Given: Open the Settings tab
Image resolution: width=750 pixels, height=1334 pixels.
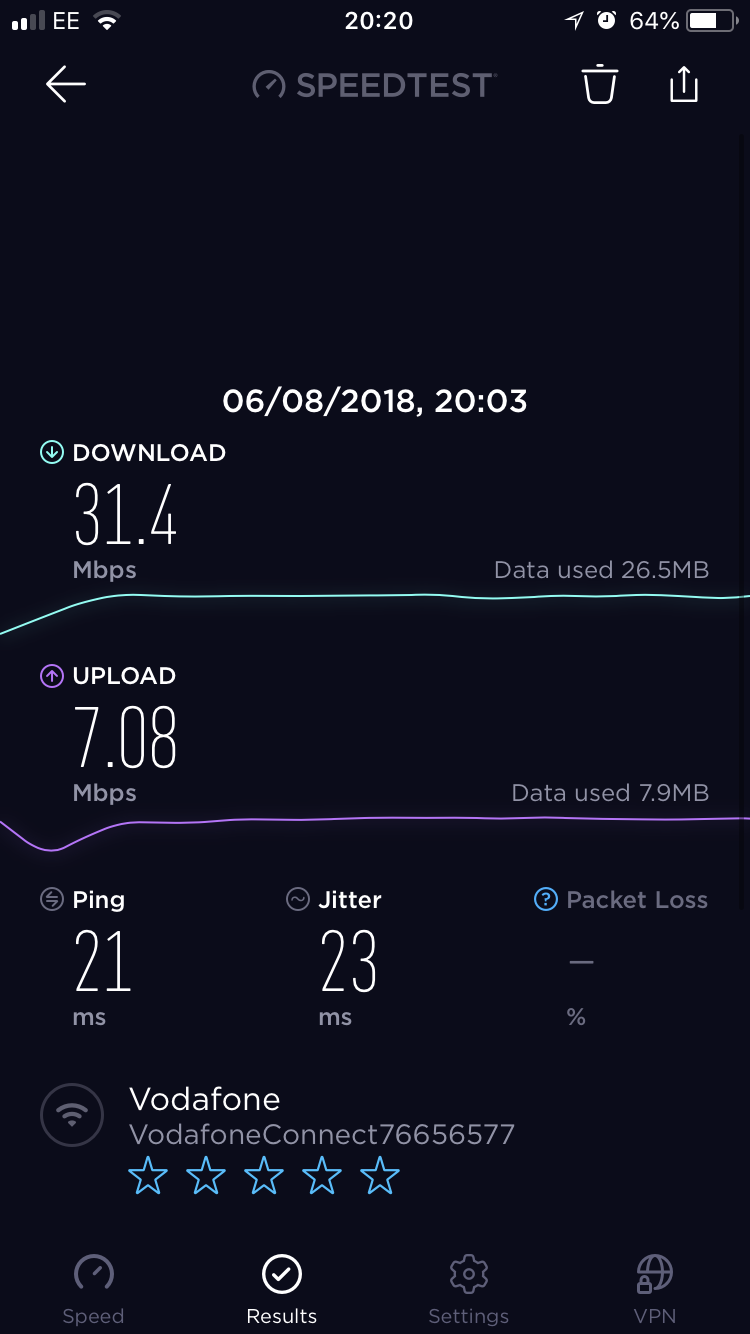Looking at the screenshot, I should (468, 1289).
